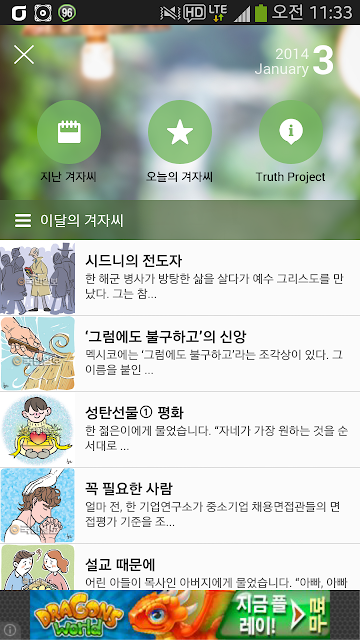Screen dimensions: 360x640
Task: Close the menu with the X icon
Action: (x=24, y=54)
